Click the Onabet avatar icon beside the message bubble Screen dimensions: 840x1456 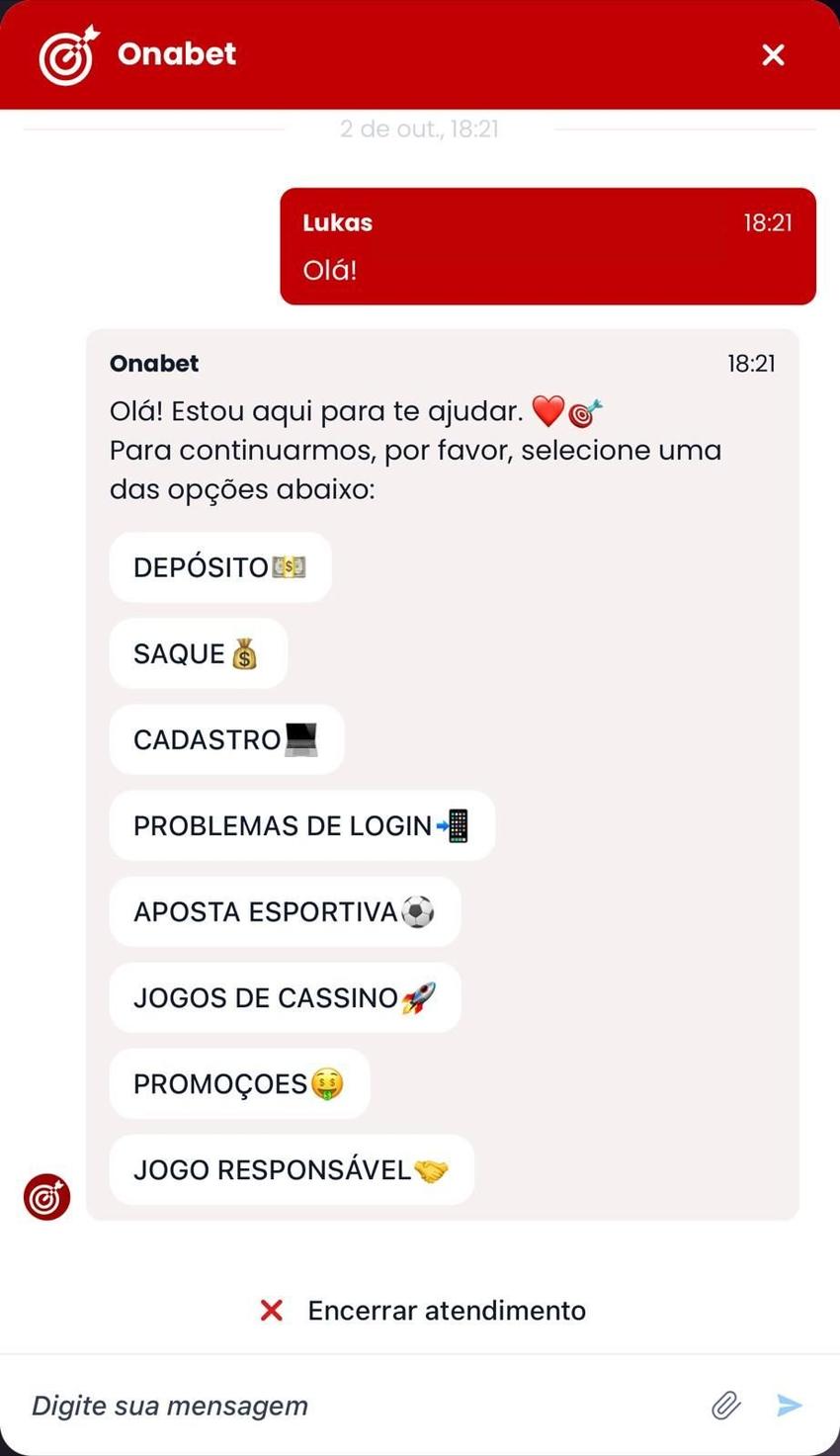coord(46,1196)
